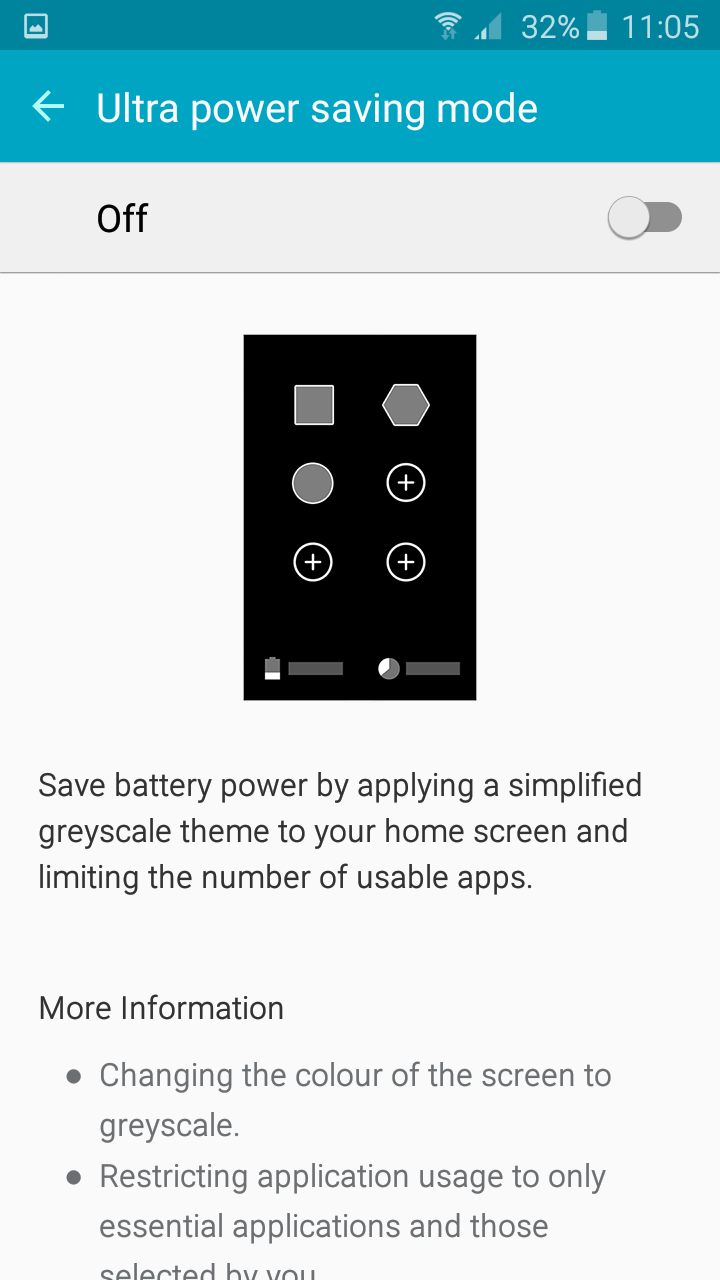Turn on Ultra power saving mode switch
The height and width of the screenshot is (1280, 720).
pyautogui.click(x=644, y=218)
